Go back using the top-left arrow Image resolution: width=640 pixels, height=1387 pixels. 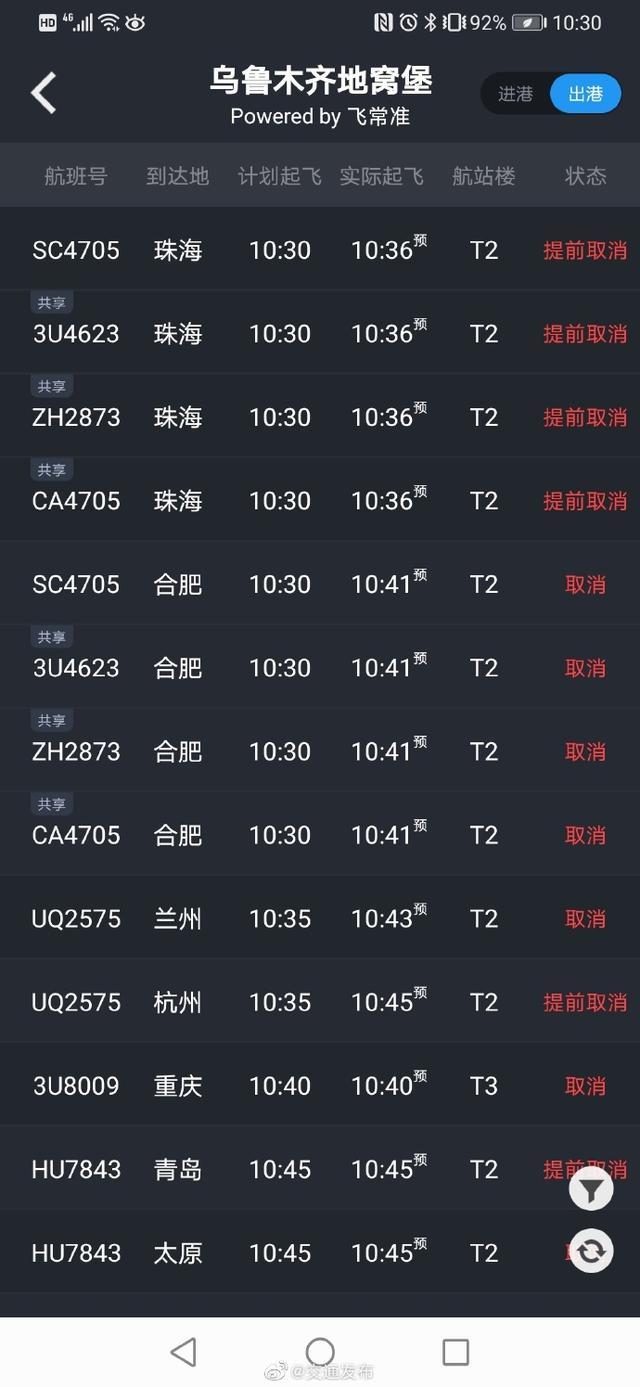43,93
